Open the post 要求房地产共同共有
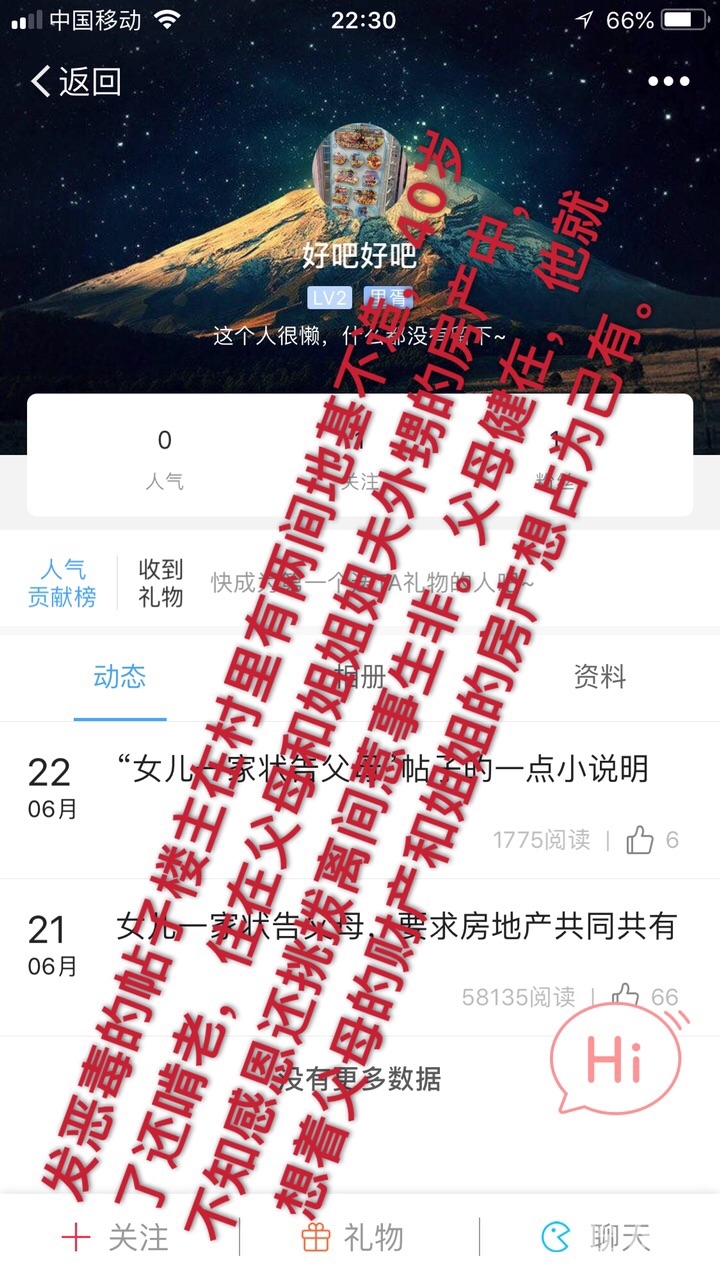The height and width of the screenshot is (1280, 720). 396,926
